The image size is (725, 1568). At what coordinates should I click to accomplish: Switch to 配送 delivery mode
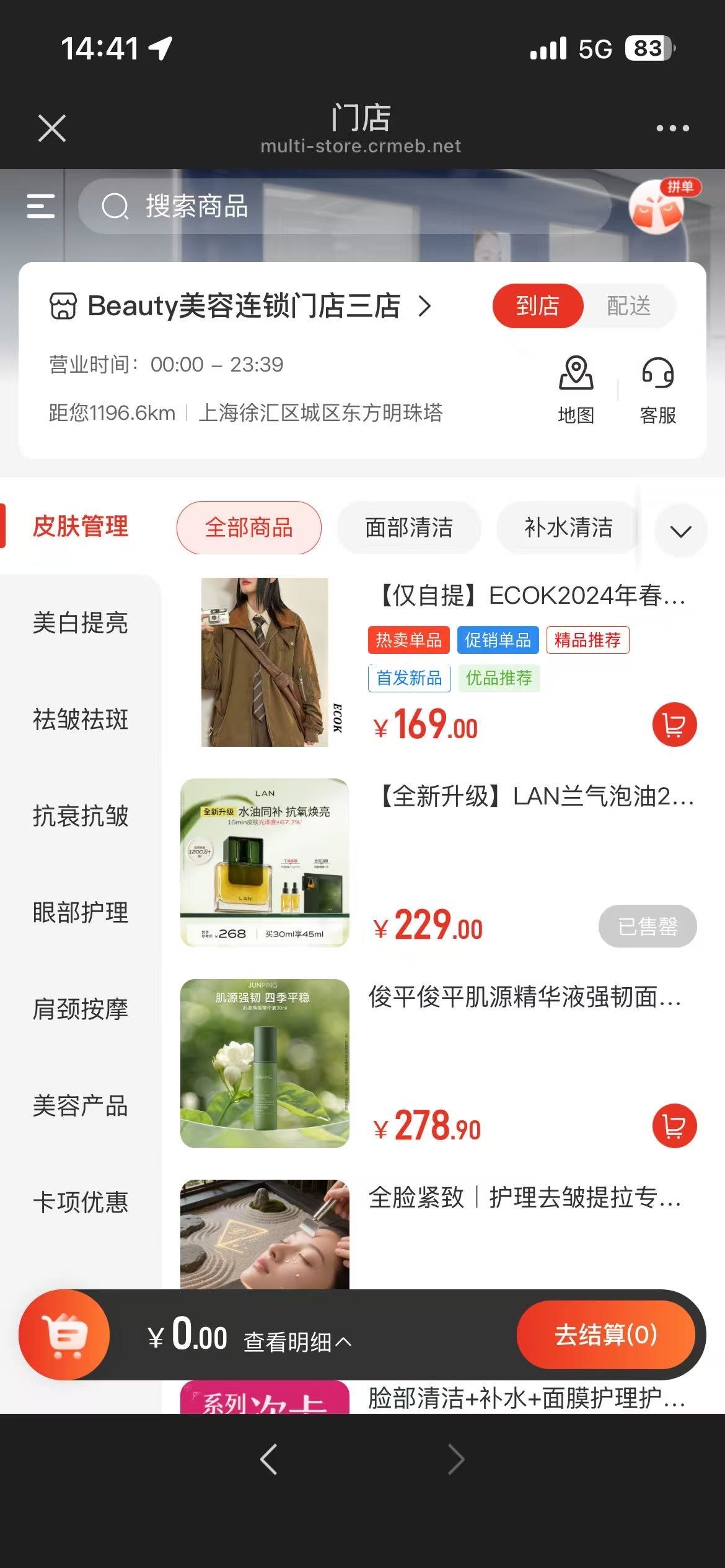pos(629,306)
